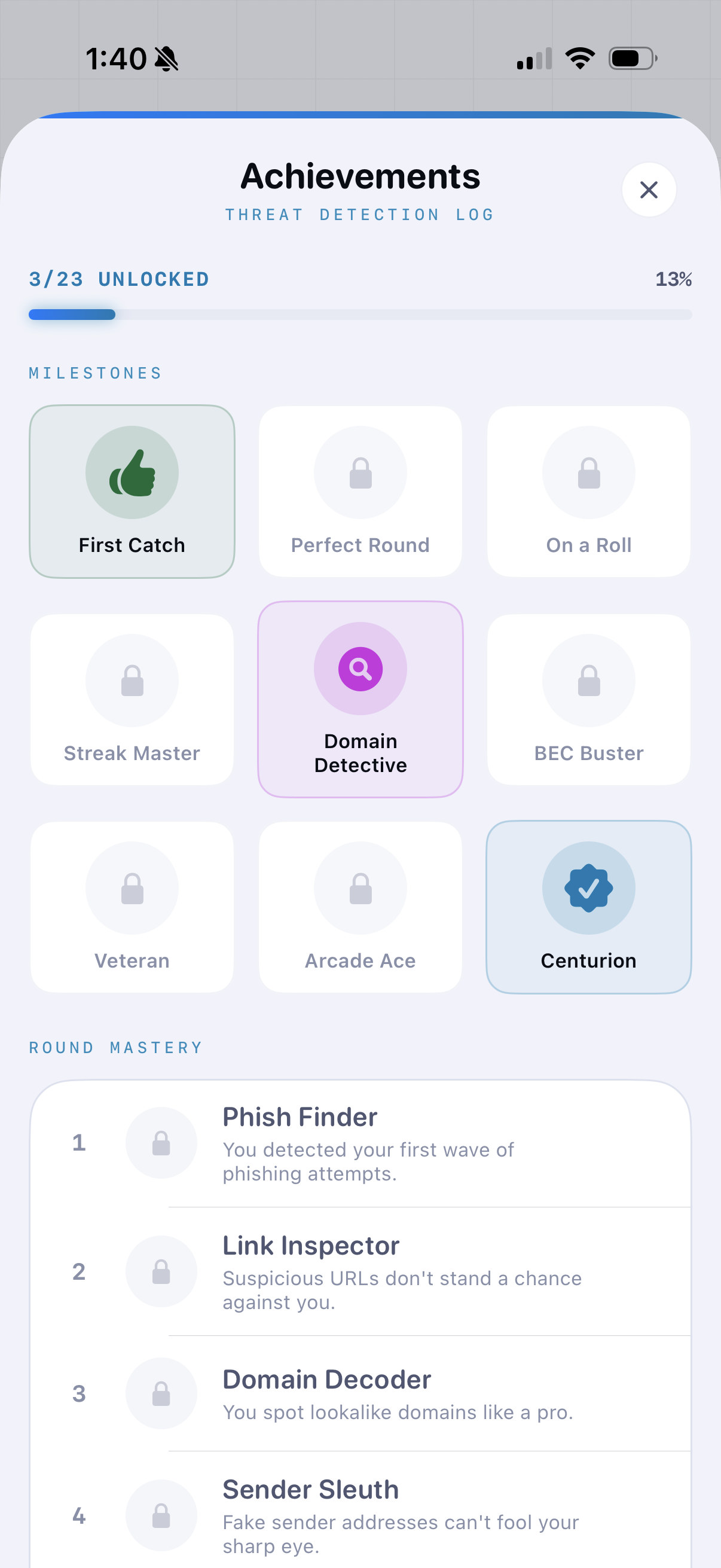View the Sender Sleuth round row
The image size is (721, 1568).
point(360,1515)
